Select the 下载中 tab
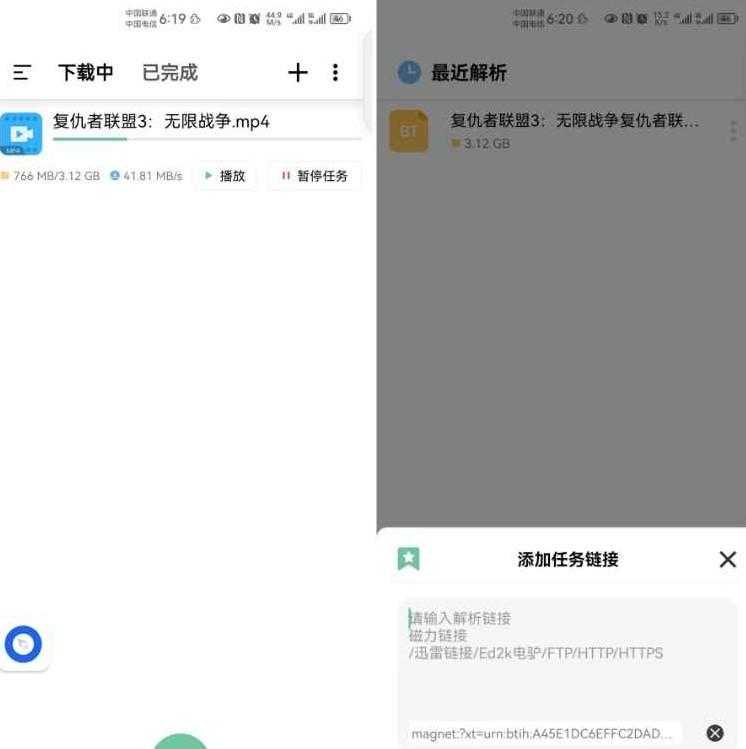This screenshot has height=749, width=746. click(x=85, y=73)
